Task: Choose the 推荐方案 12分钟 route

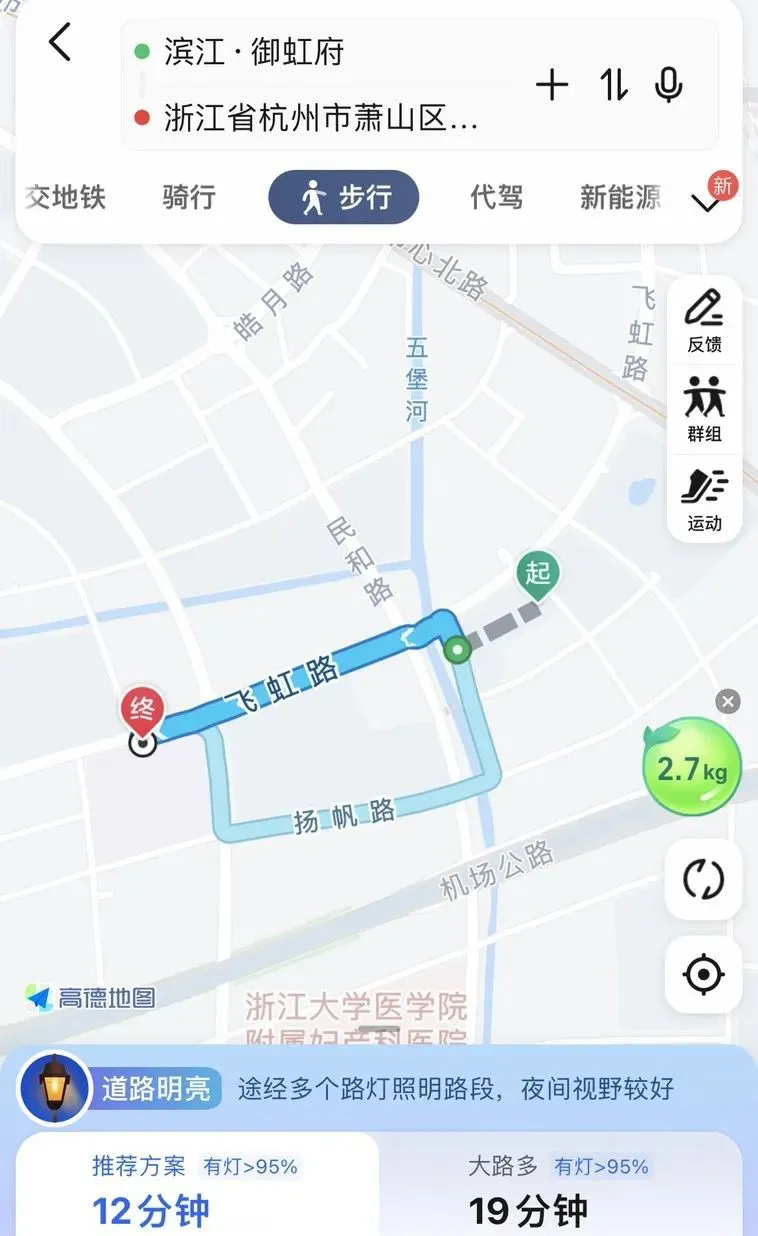Action: tap(196, 1190)
